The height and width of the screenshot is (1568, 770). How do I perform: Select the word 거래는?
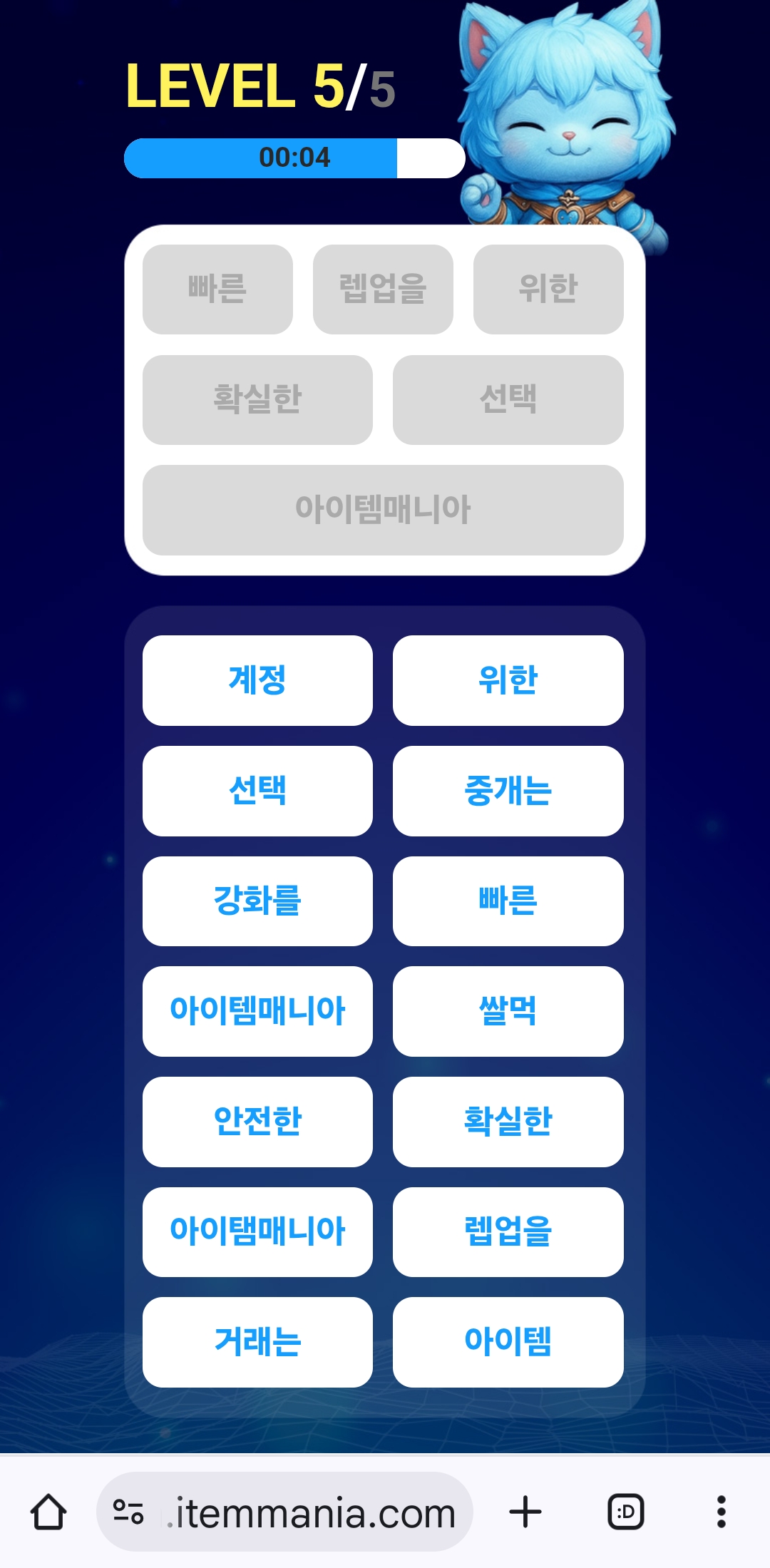click(x=257, y=1342)
